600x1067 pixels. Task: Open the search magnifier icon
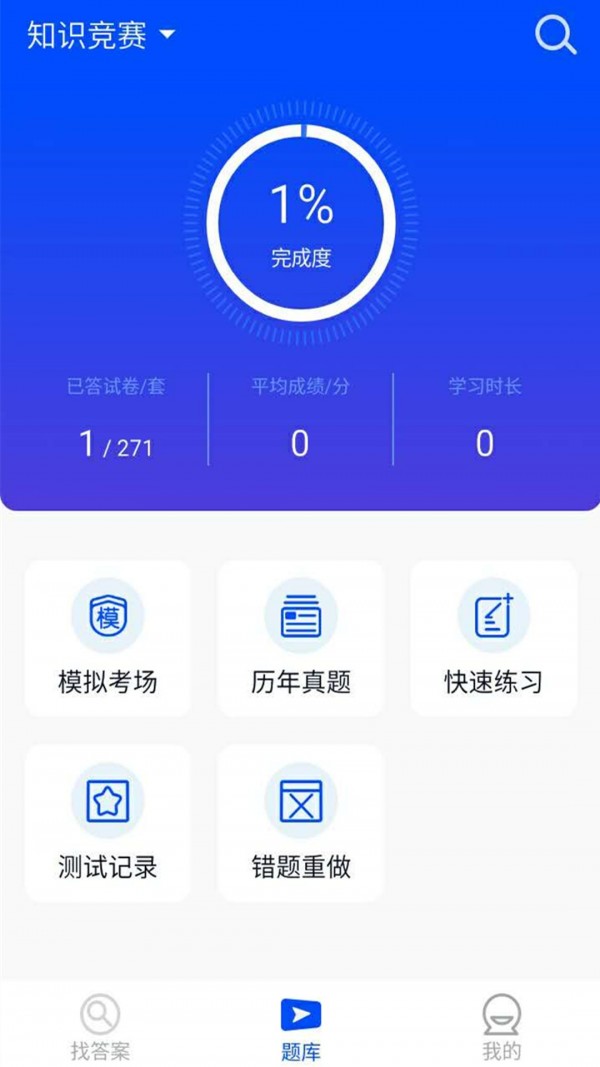(555, 36)
